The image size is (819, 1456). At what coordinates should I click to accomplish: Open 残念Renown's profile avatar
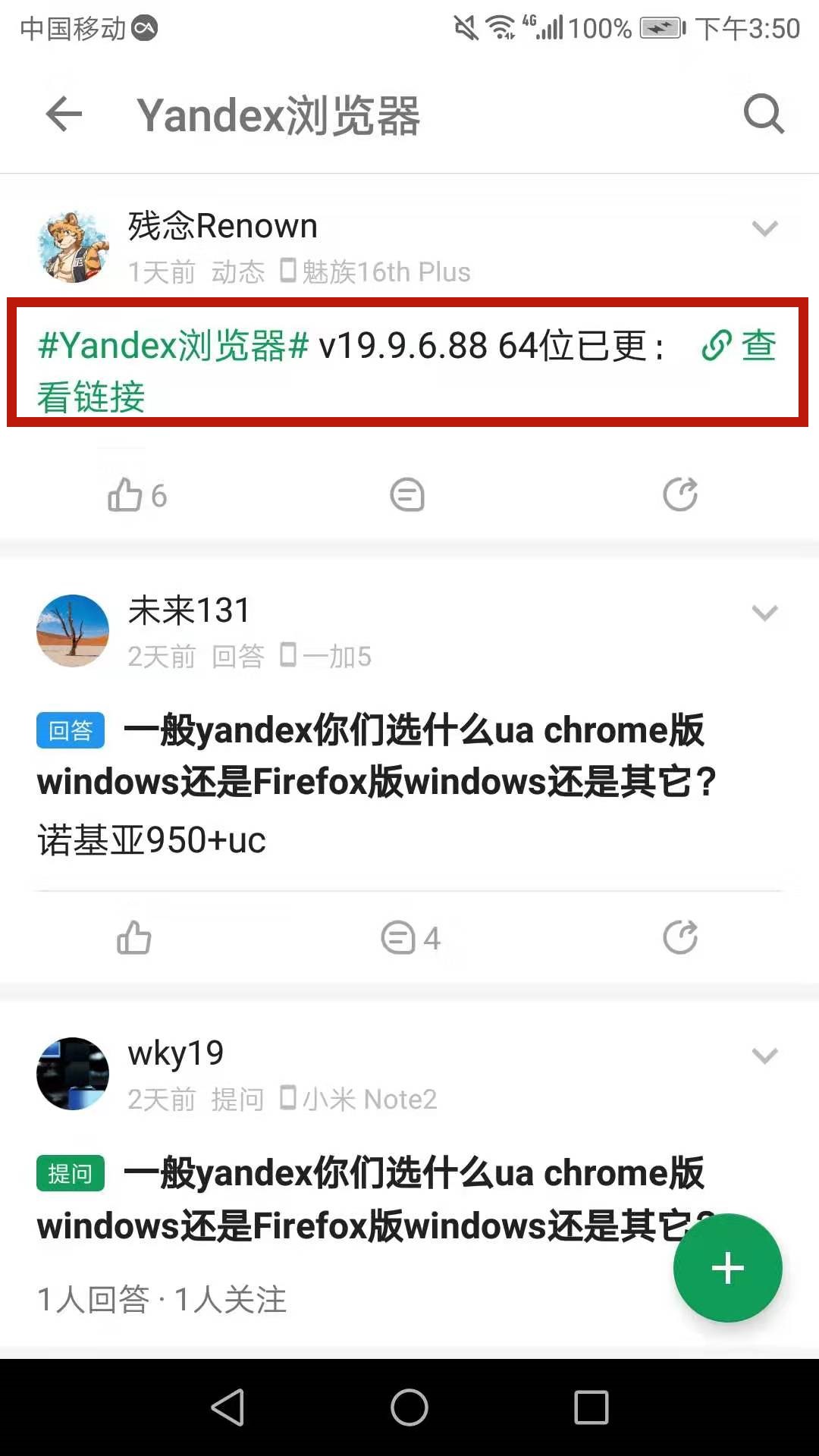coord(73,247)
